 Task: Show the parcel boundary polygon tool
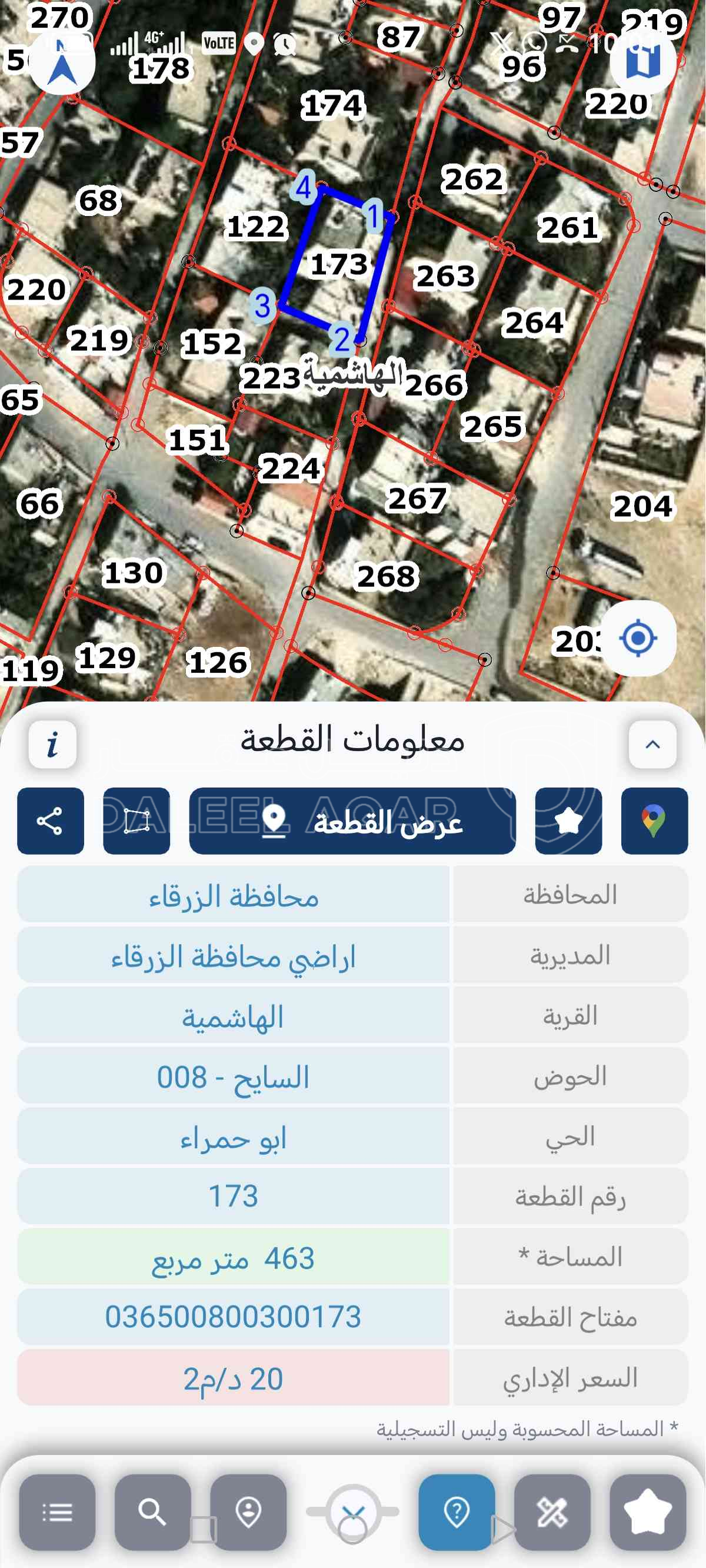coord(136,821)
